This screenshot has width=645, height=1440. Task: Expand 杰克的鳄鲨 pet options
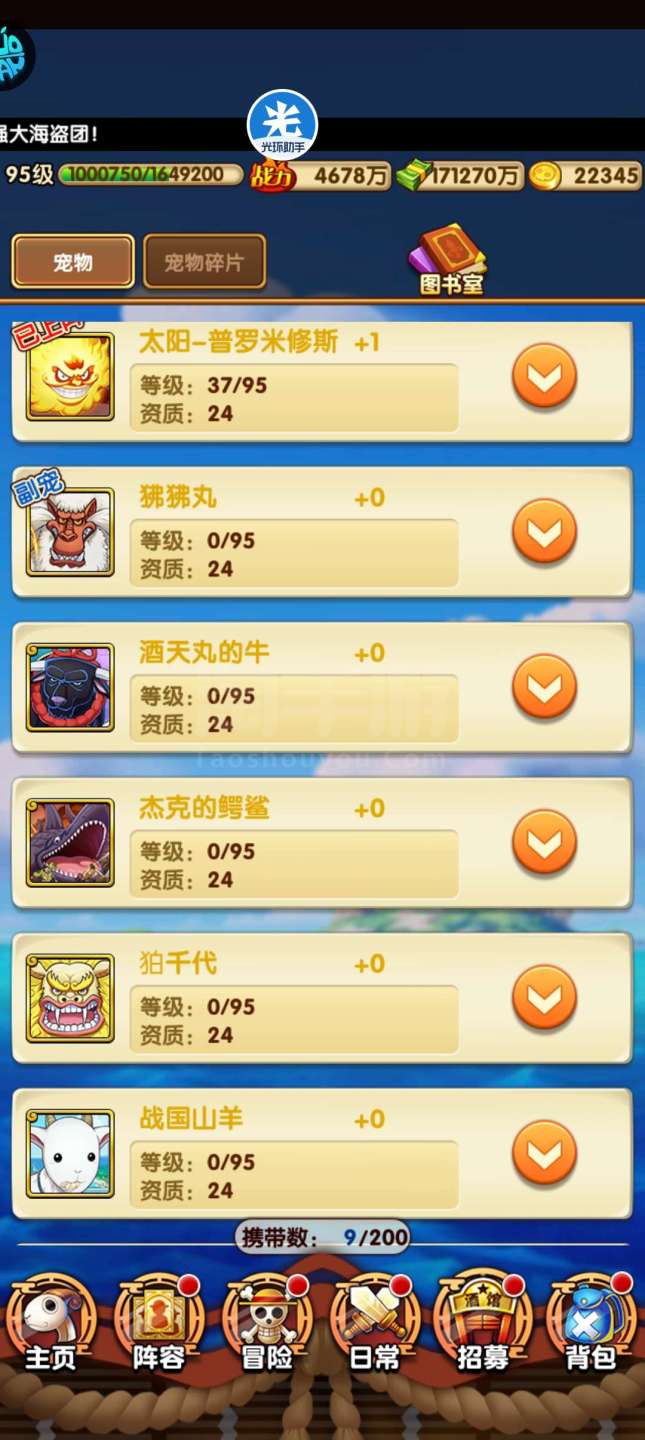544,842
